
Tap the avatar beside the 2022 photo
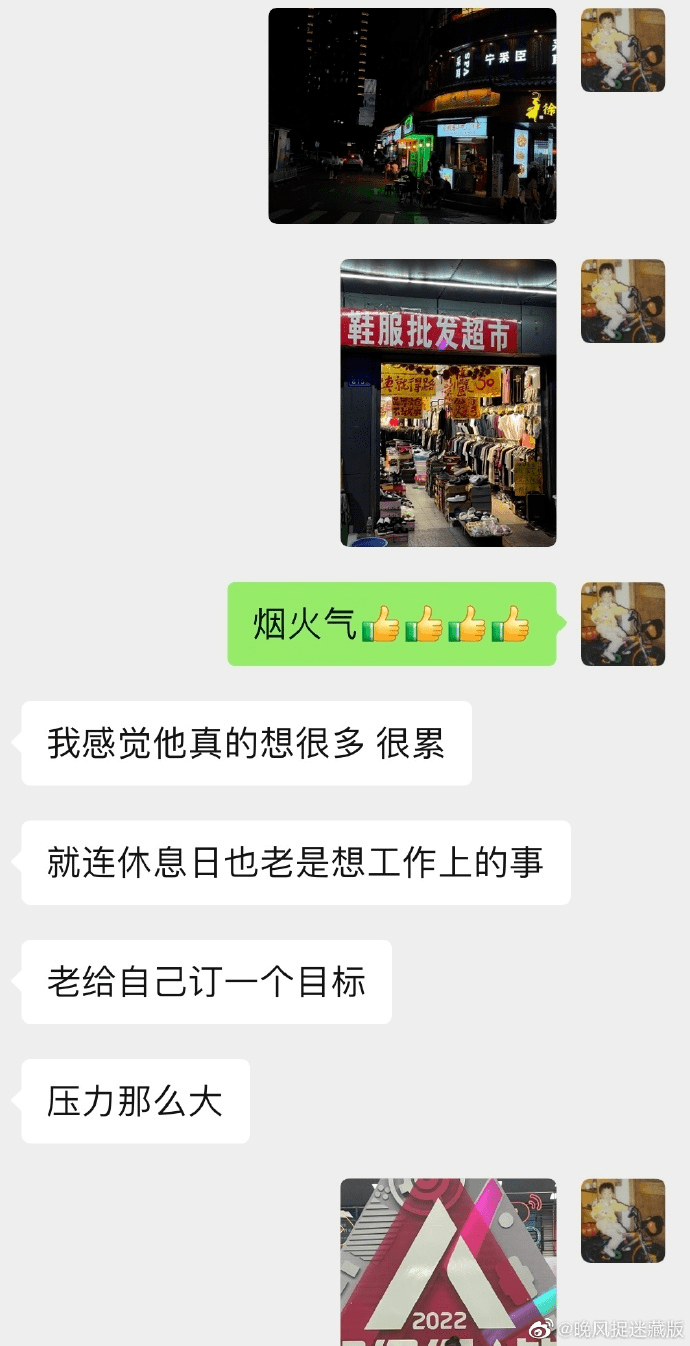(622, 1220)
